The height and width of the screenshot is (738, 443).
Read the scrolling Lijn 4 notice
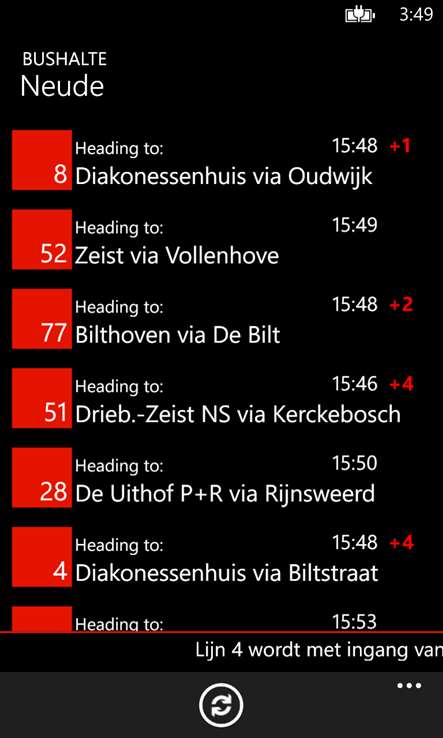pyautogui.click(x=319, y=650)
